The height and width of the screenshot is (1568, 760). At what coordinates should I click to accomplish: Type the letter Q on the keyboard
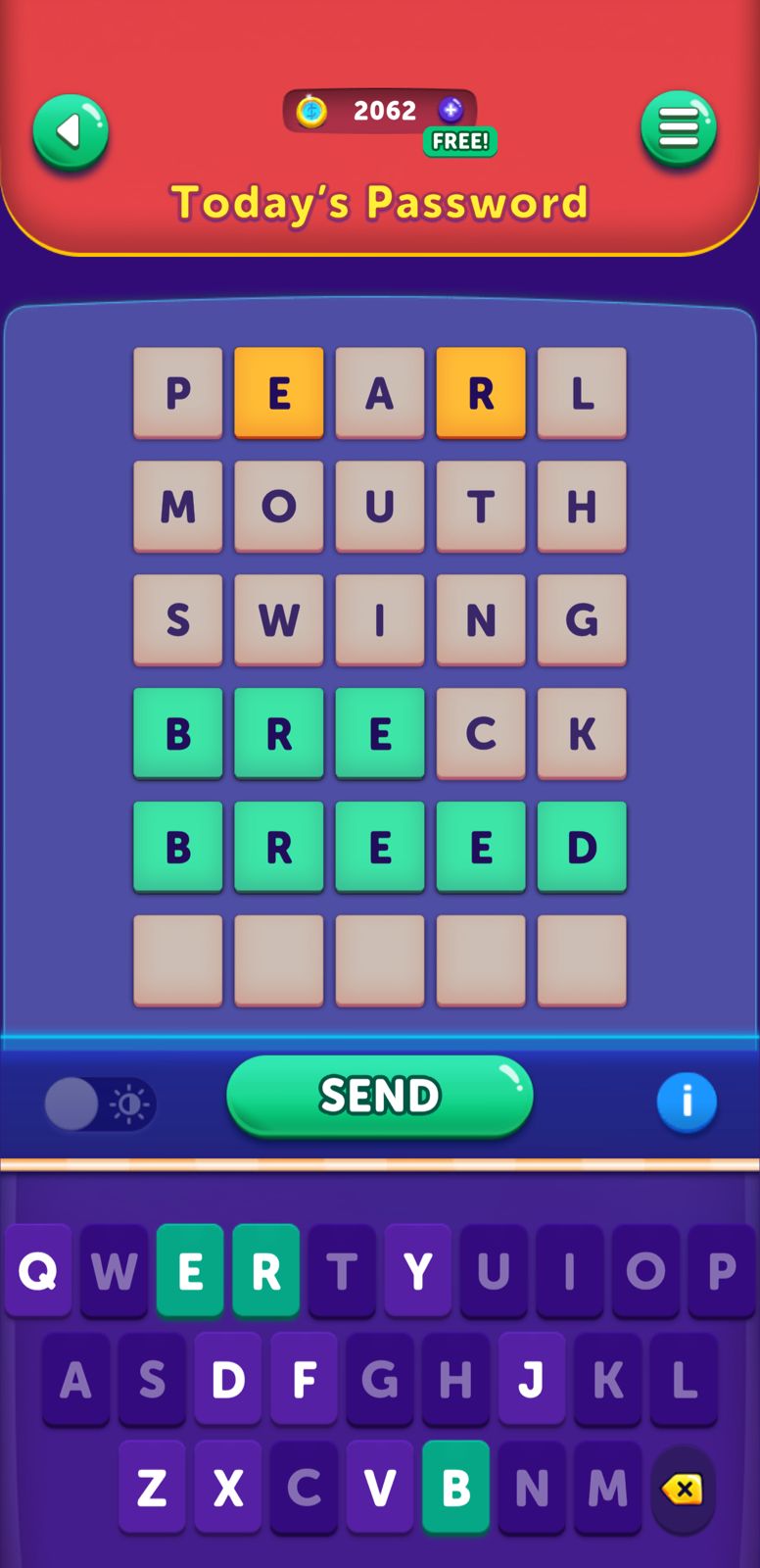click(x=38, y=1271)
